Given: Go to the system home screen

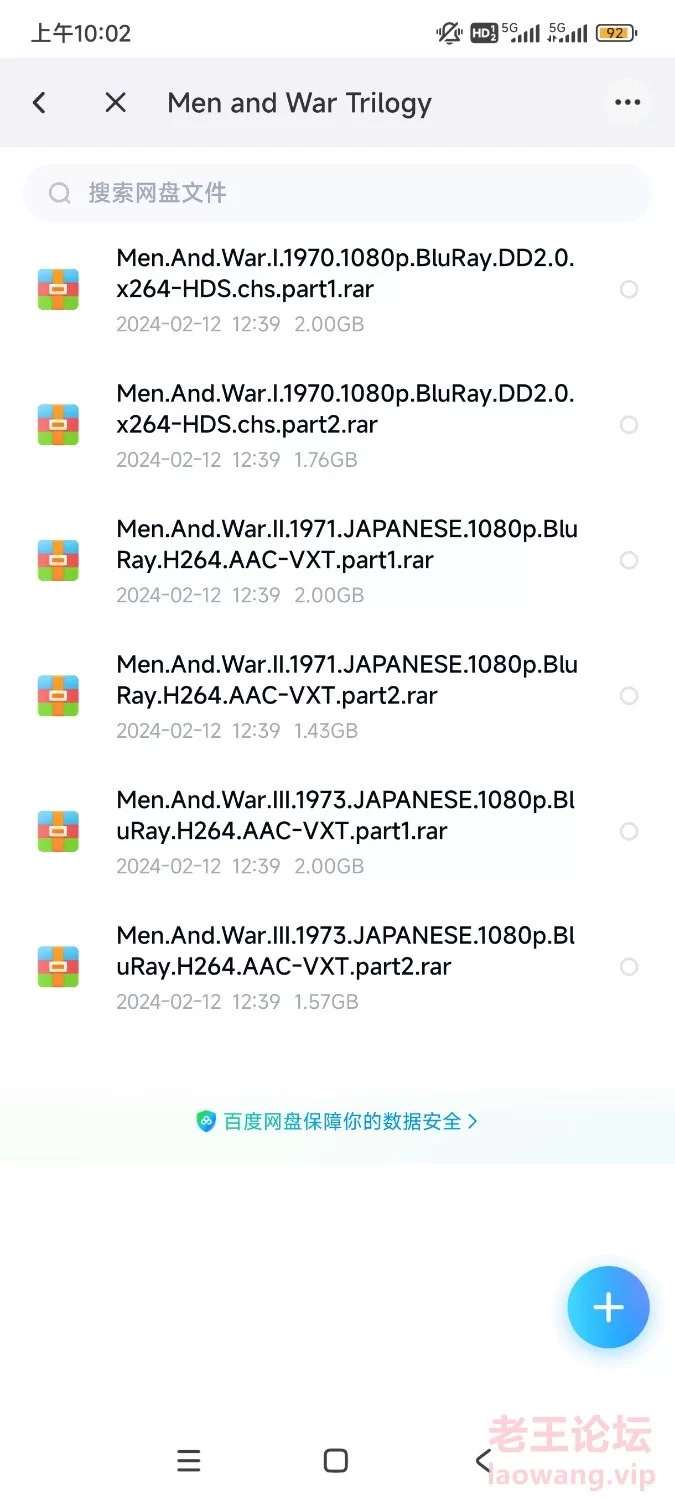Looking at the screenshot, I should click(336, 1461).
